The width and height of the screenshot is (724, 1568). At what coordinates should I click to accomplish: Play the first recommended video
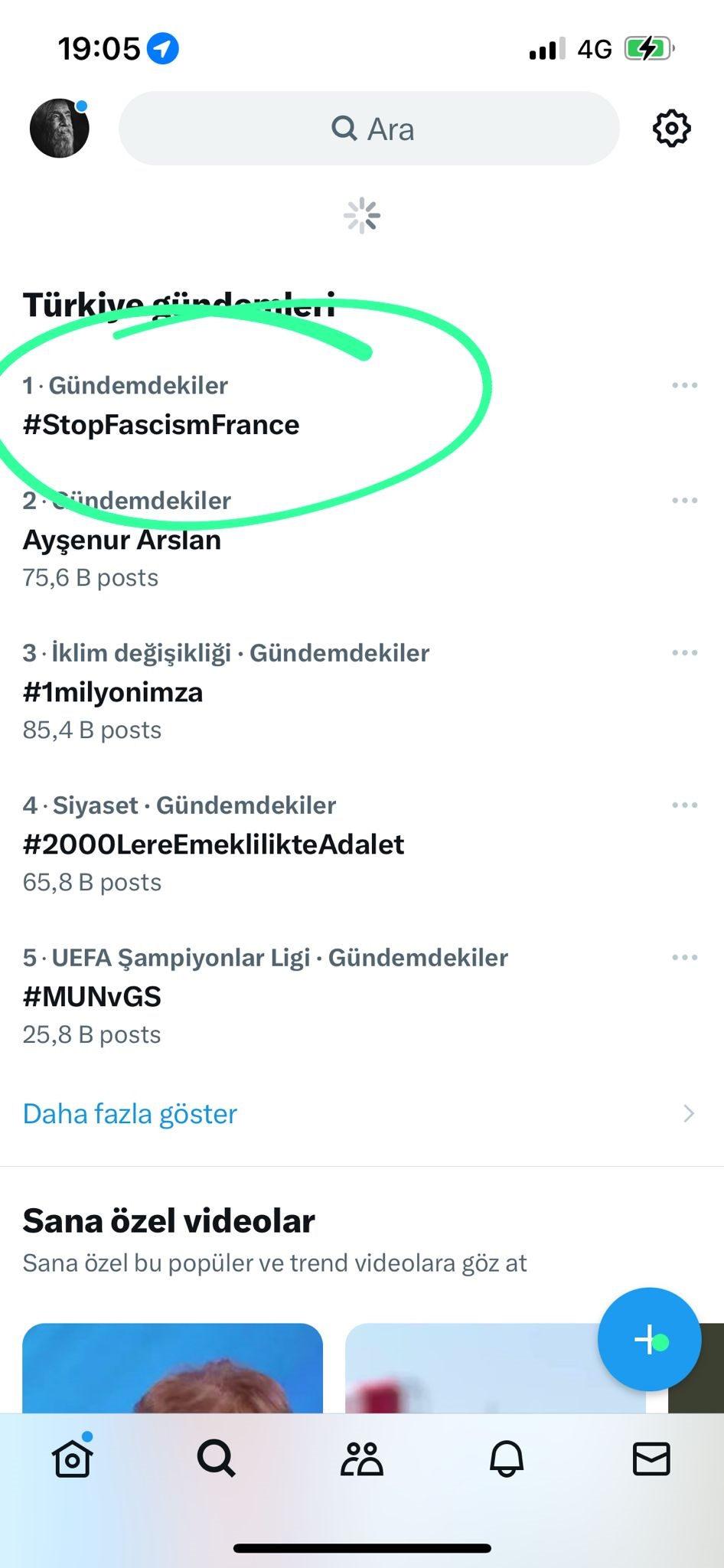(x=172, y=1370)
